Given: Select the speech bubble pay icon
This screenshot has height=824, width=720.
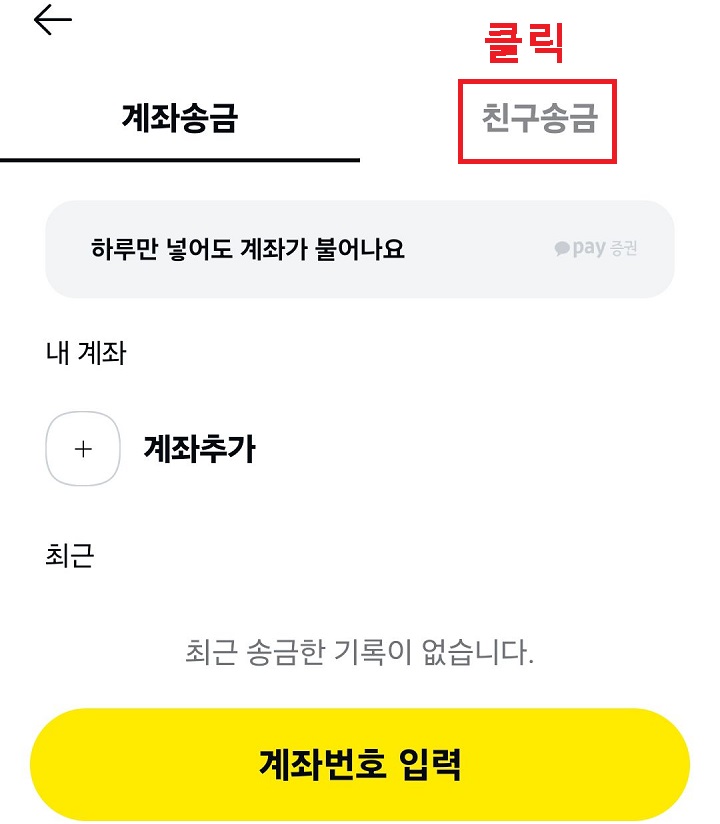Looking at the screenshot, I should pyautogui.click(x=564, y=246).
